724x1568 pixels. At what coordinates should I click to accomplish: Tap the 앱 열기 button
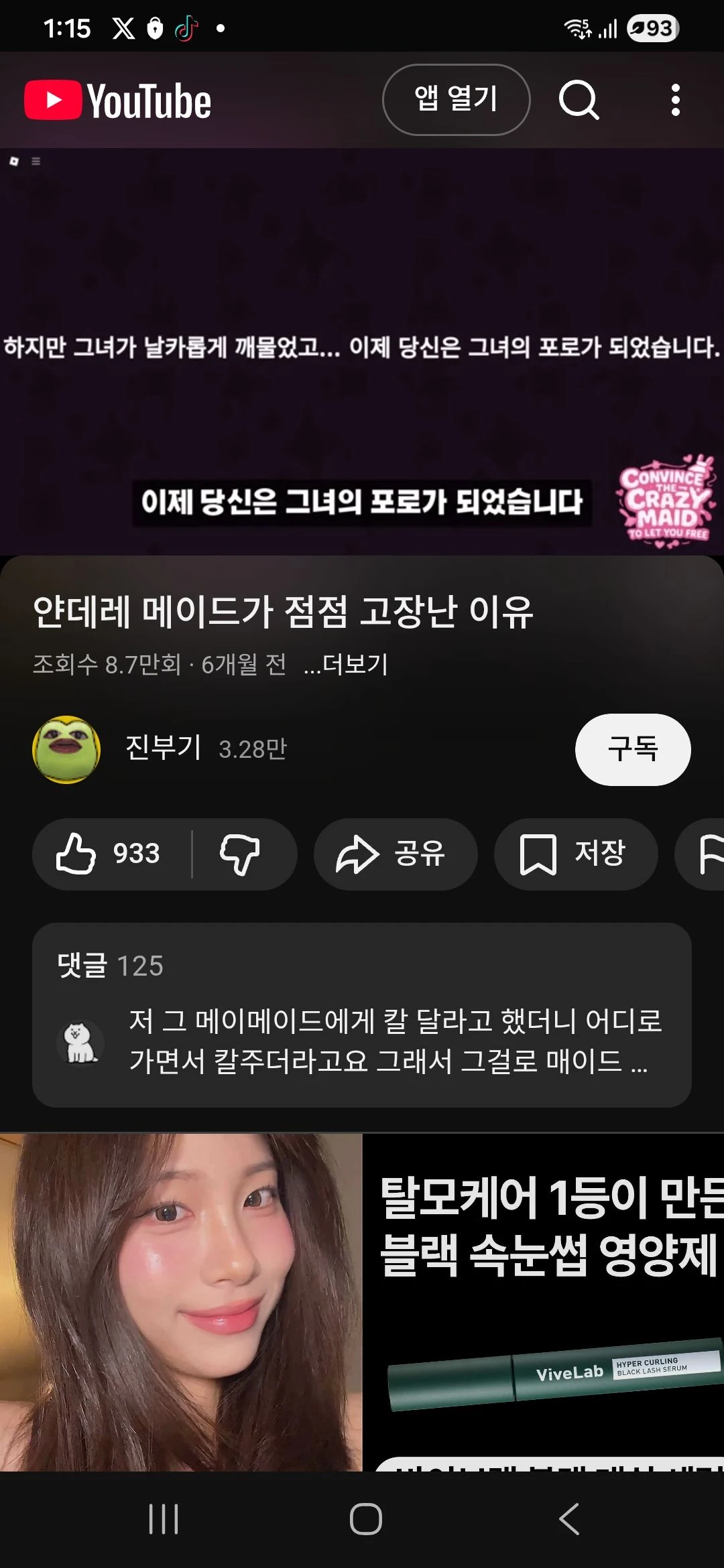(456, 100)
